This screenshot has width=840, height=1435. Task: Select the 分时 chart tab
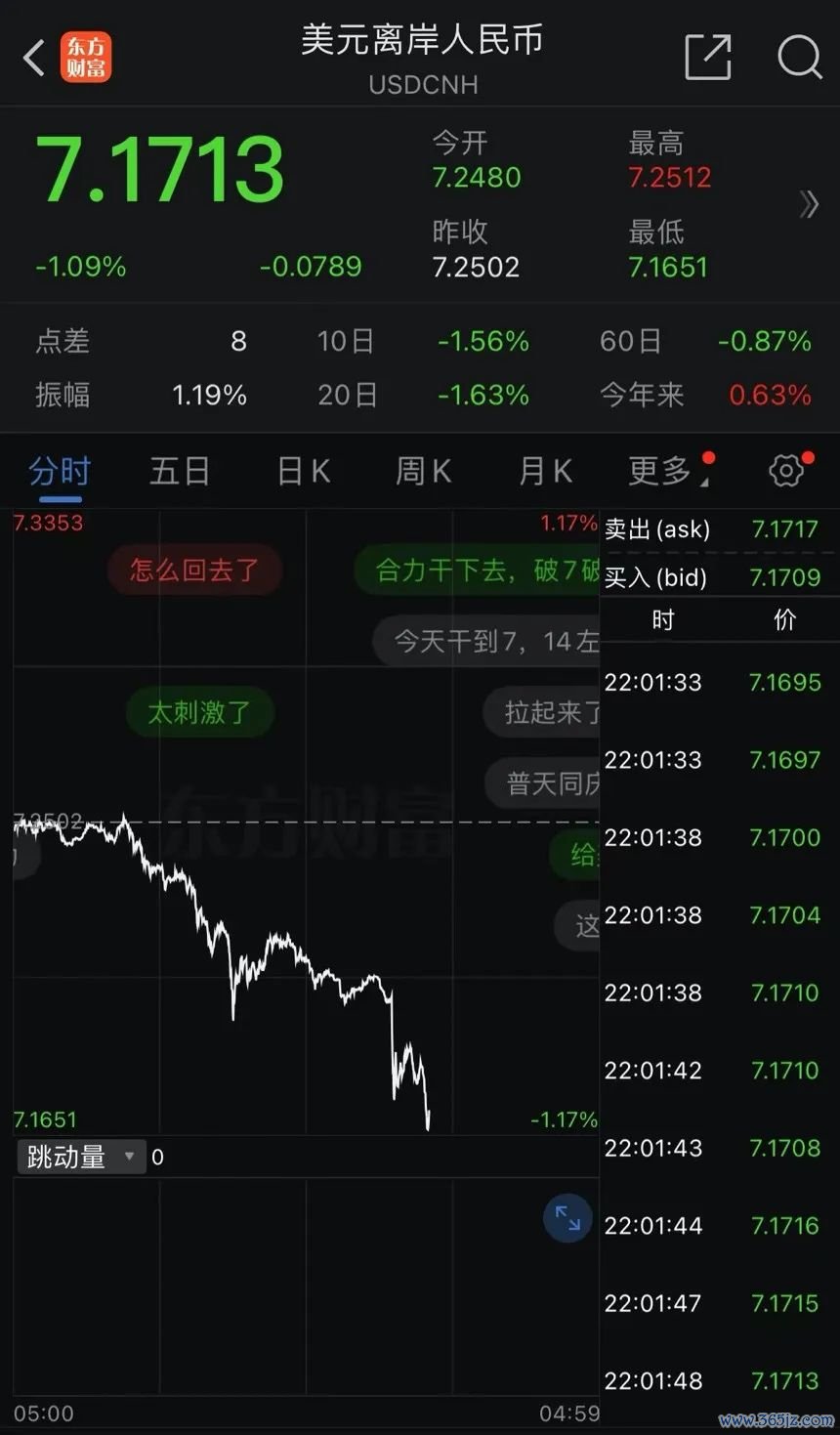click(x=60, y=473)
